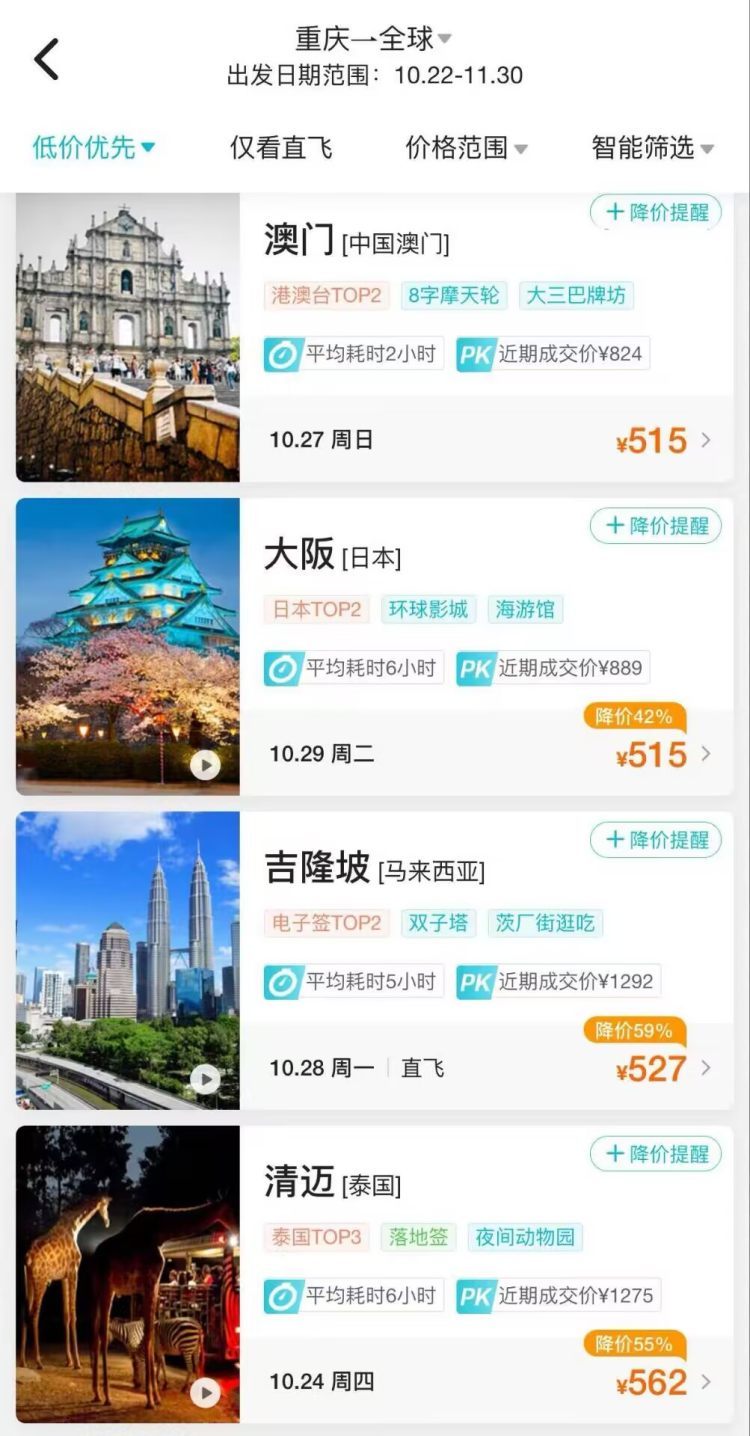Play the video on the 清迈 photo
The image size is (750, 1436).
pos(205,1392)
